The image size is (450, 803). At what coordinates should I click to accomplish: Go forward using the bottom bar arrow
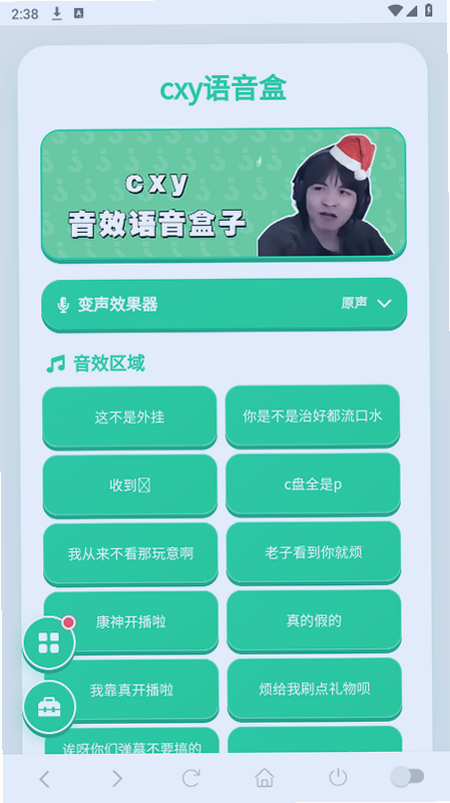118,778
